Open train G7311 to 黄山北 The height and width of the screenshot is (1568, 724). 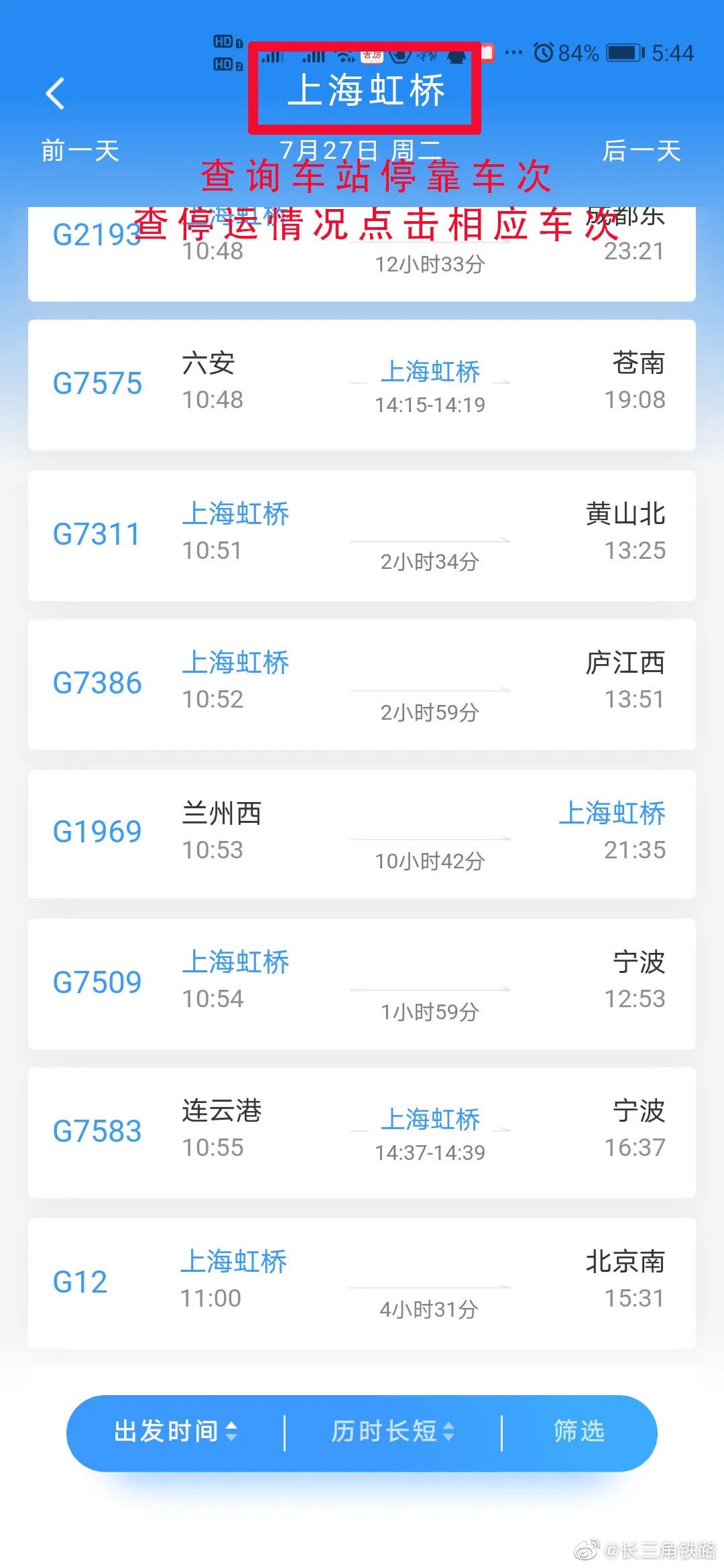(x=362, y=535)
